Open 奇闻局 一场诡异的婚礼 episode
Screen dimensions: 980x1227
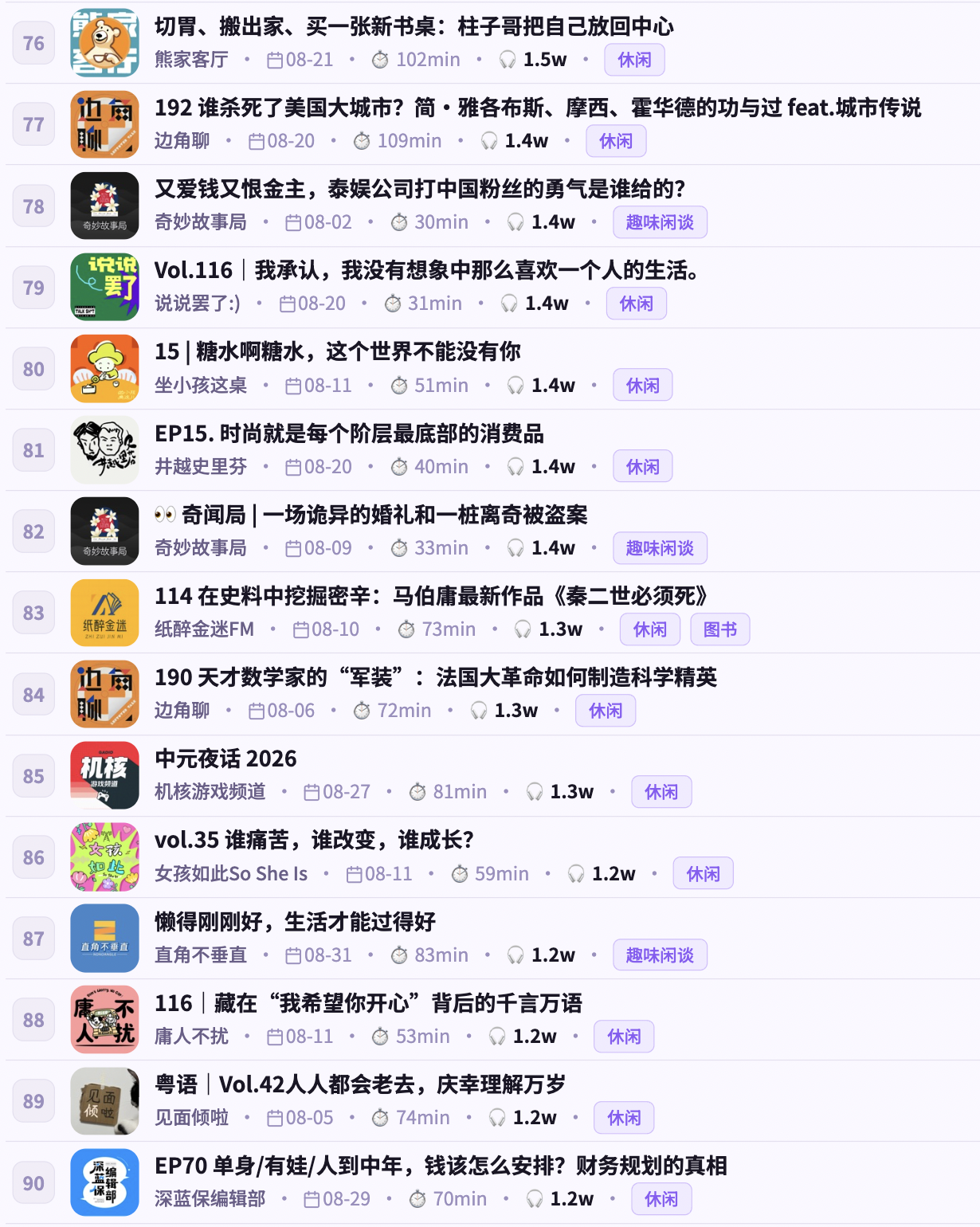pos(371,515)
